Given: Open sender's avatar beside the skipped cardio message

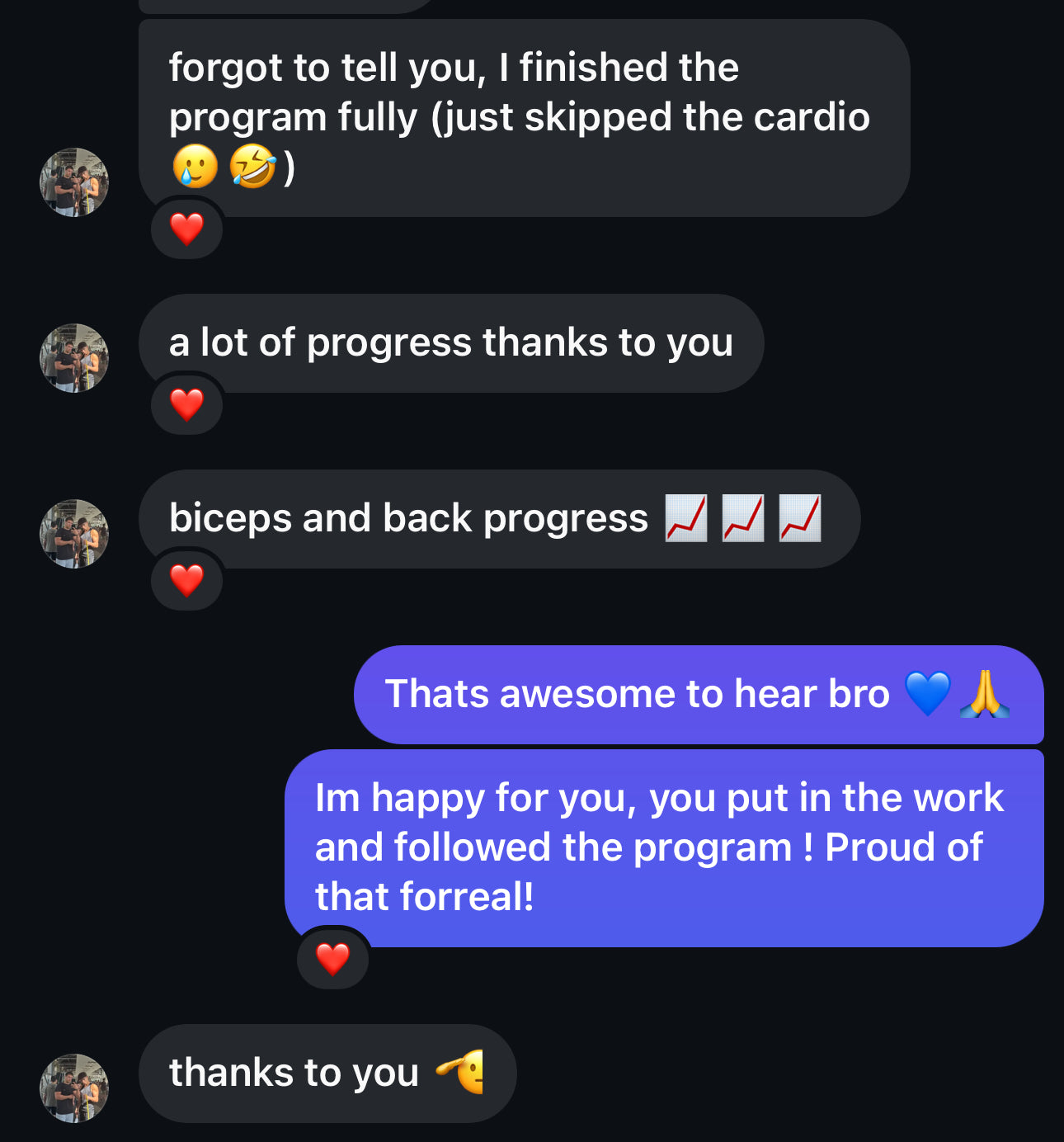Looking at the screenshot, I should point(74,182).
